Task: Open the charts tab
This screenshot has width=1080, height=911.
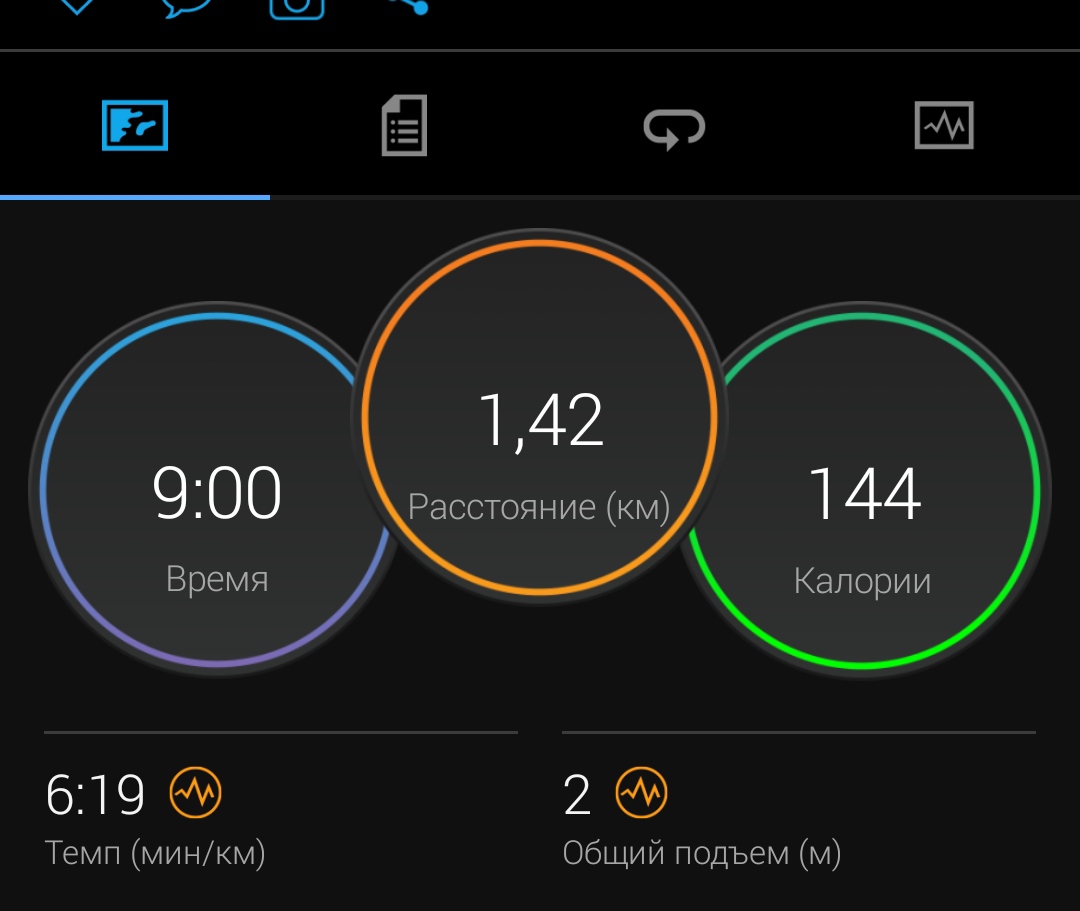Action: [x=944, y=125]
